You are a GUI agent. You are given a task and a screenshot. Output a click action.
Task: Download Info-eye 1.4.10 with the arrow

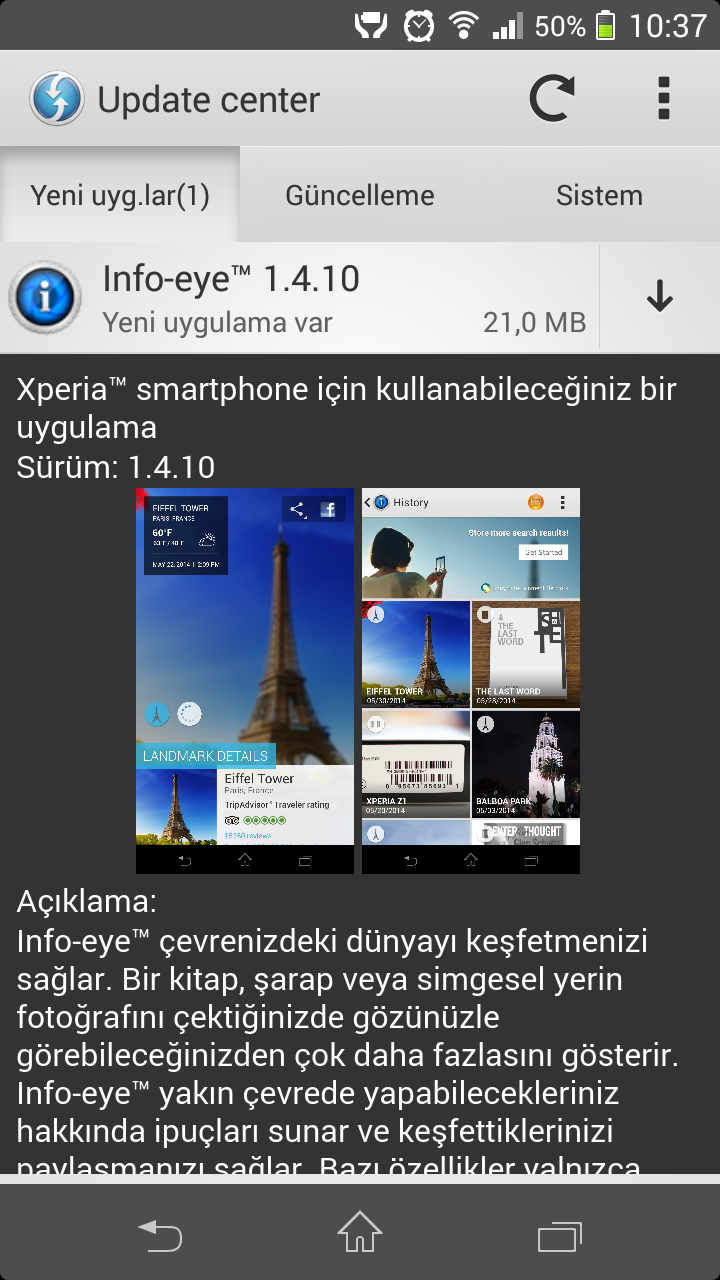pyautogui.click(x=659, y=297)
